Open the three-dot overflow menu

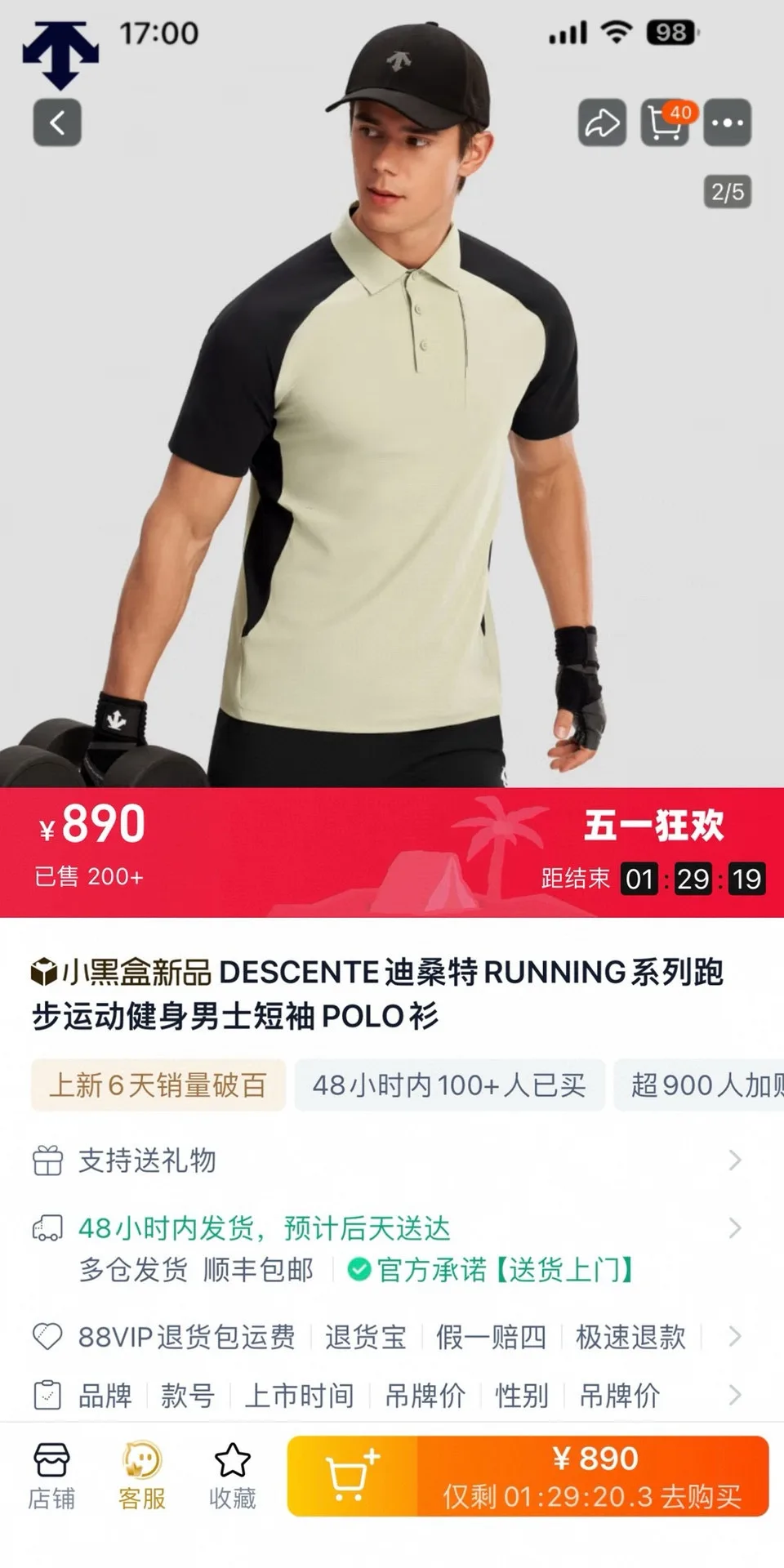pos(728,122)
